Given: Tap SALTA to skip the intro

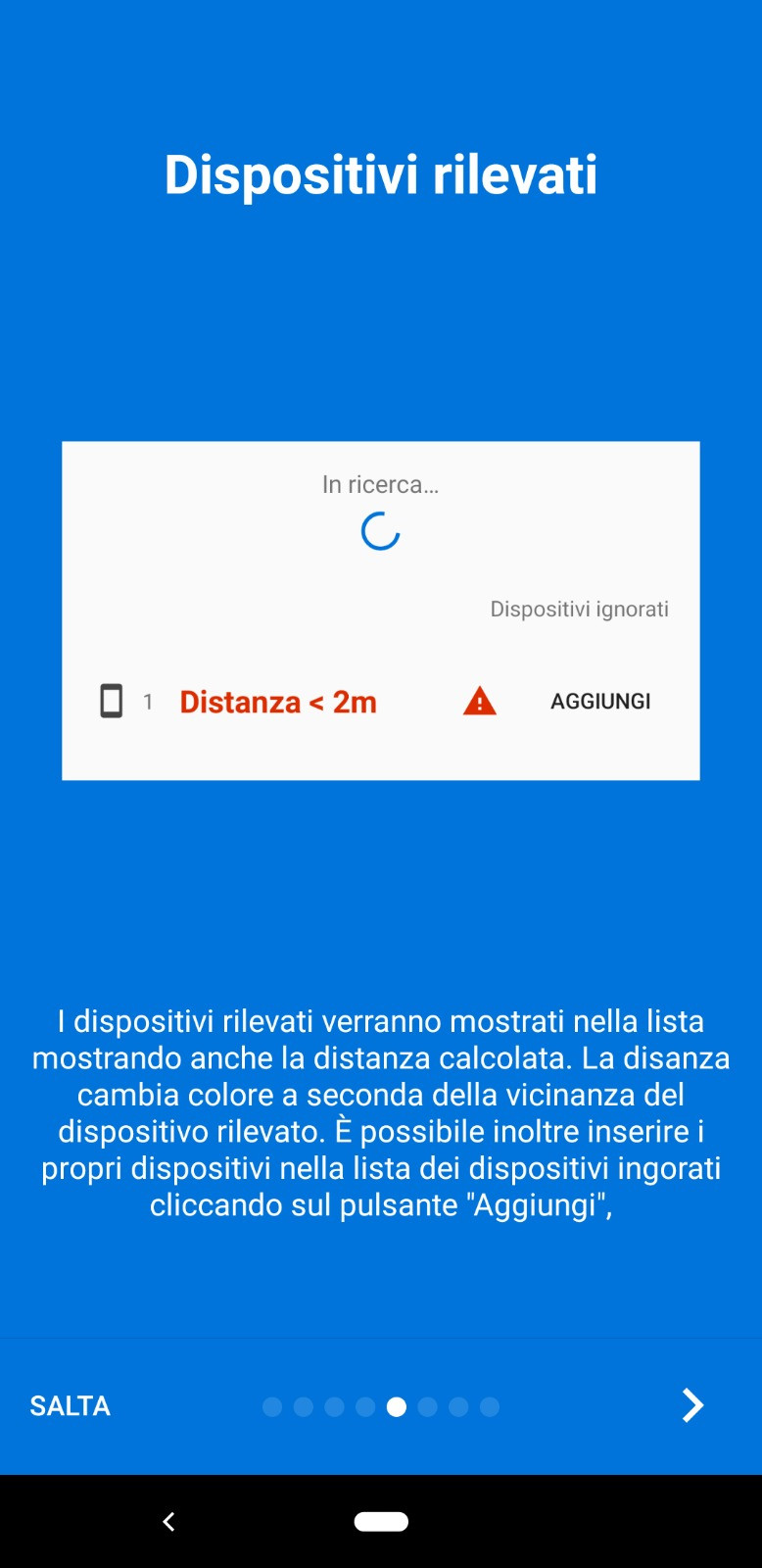Looking at the screenshot, I should click(x=71, y=1405).
